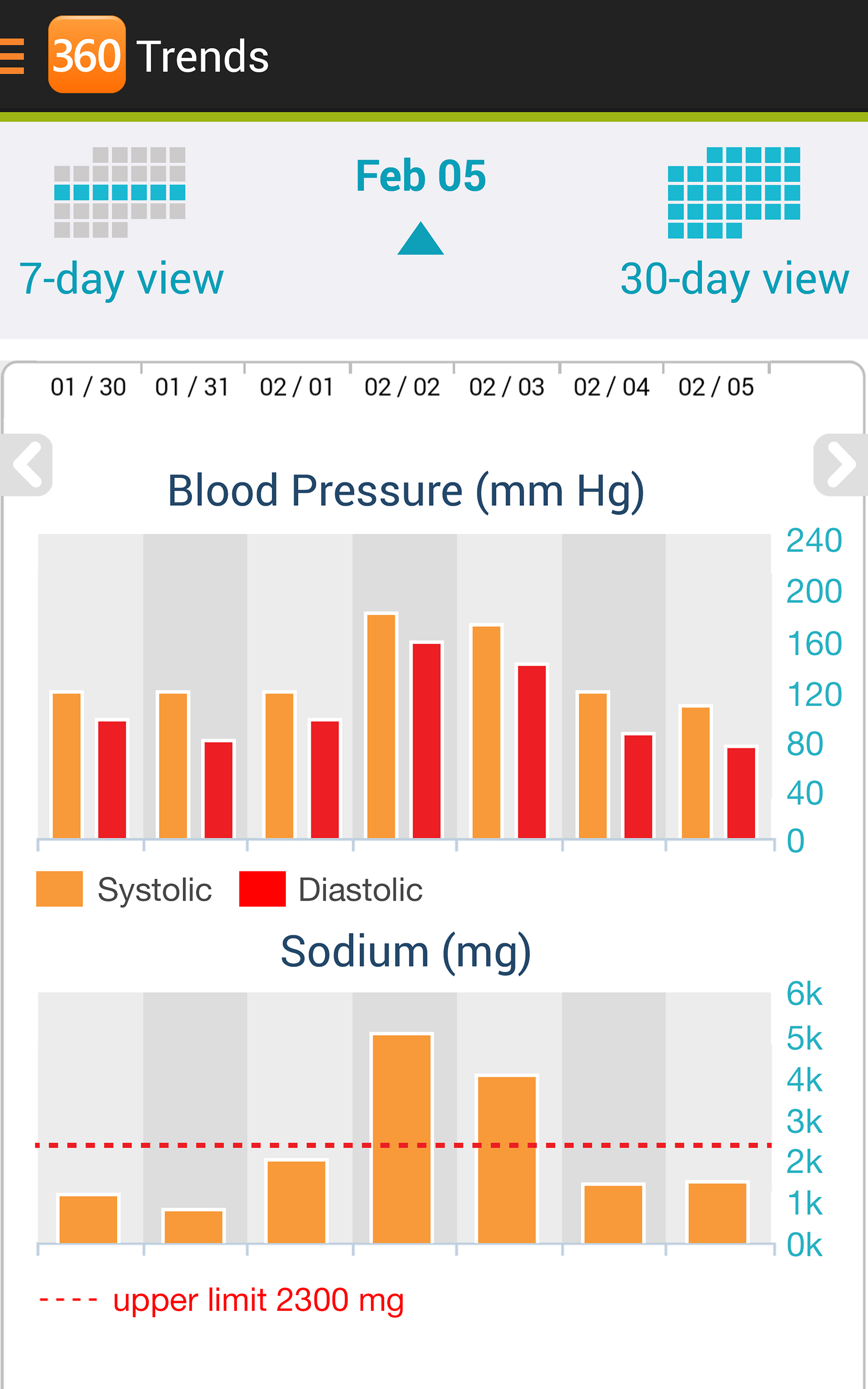Open the hamburger navigation menu
This screenshot has width=868, height=1389.
click(x=12, y=56)
